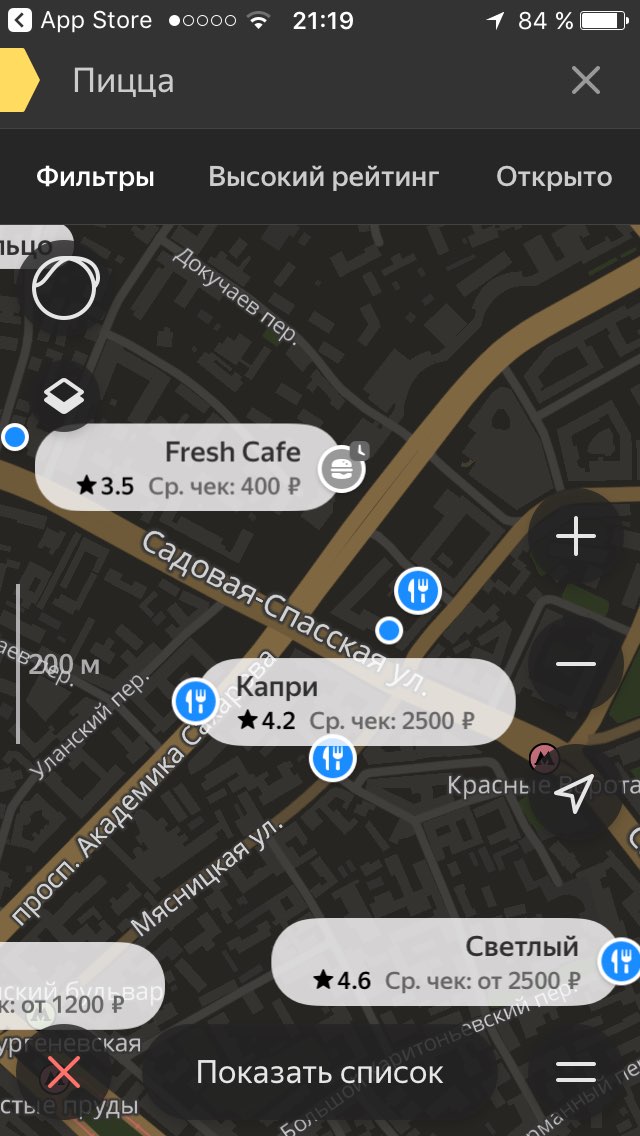Open the hamburger menu button
This screenshot has width=640, height=1136.
(x=575, y=1072)
